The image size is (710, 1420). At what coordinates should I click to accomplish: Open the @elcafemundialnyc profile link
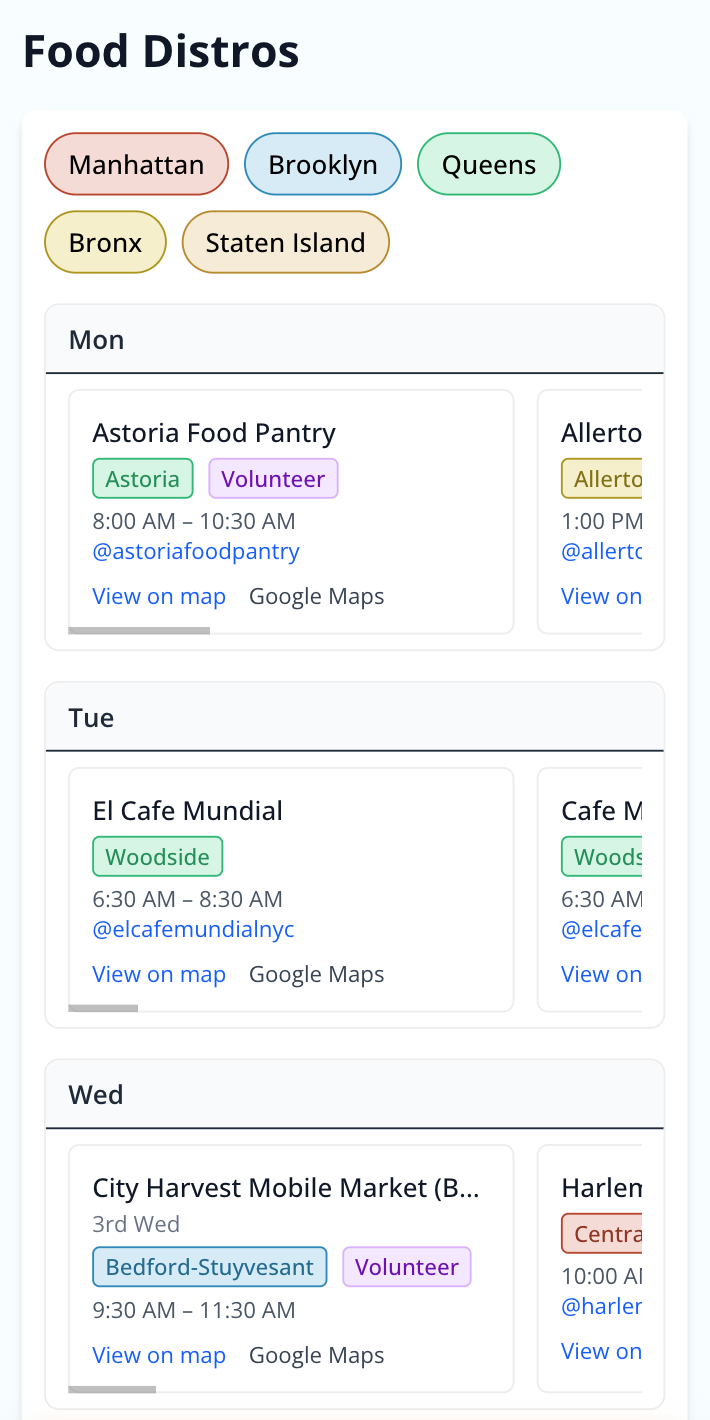click(193, 929)
